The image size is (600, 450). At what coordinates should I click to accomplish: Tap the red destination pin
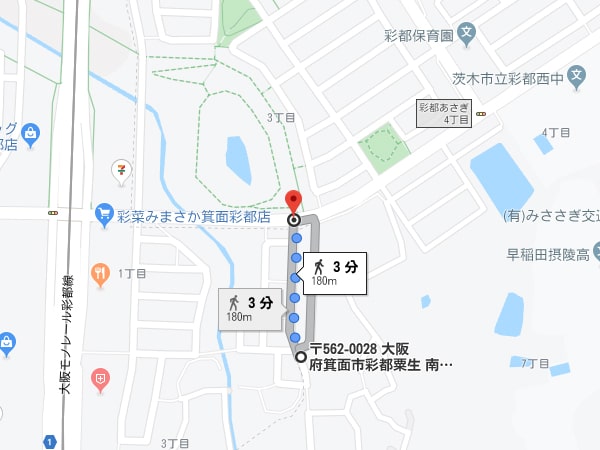(293, 200)
